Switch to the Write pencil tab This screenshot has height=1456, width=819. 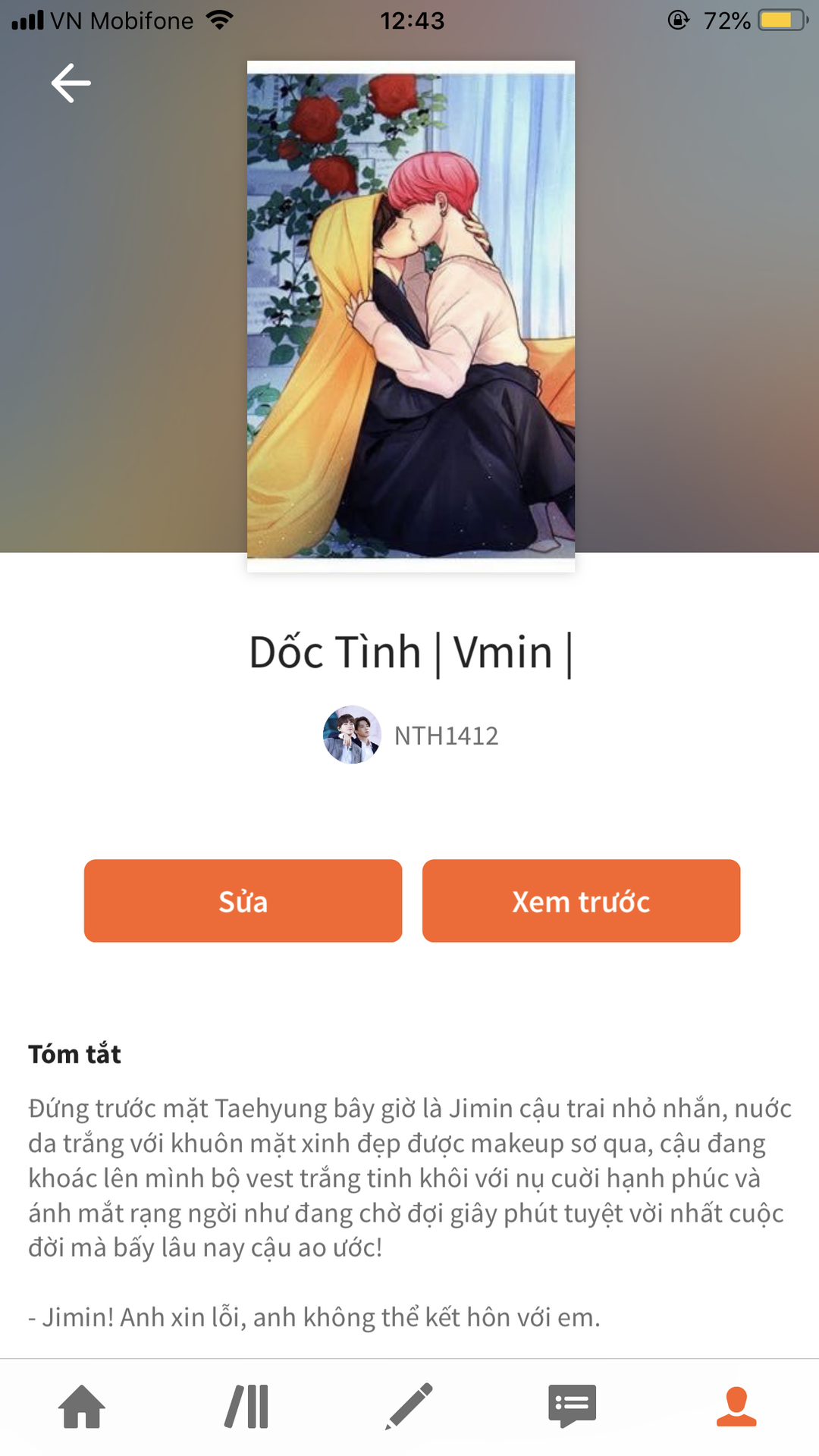pyautogui.click(x=409, y=1407)
